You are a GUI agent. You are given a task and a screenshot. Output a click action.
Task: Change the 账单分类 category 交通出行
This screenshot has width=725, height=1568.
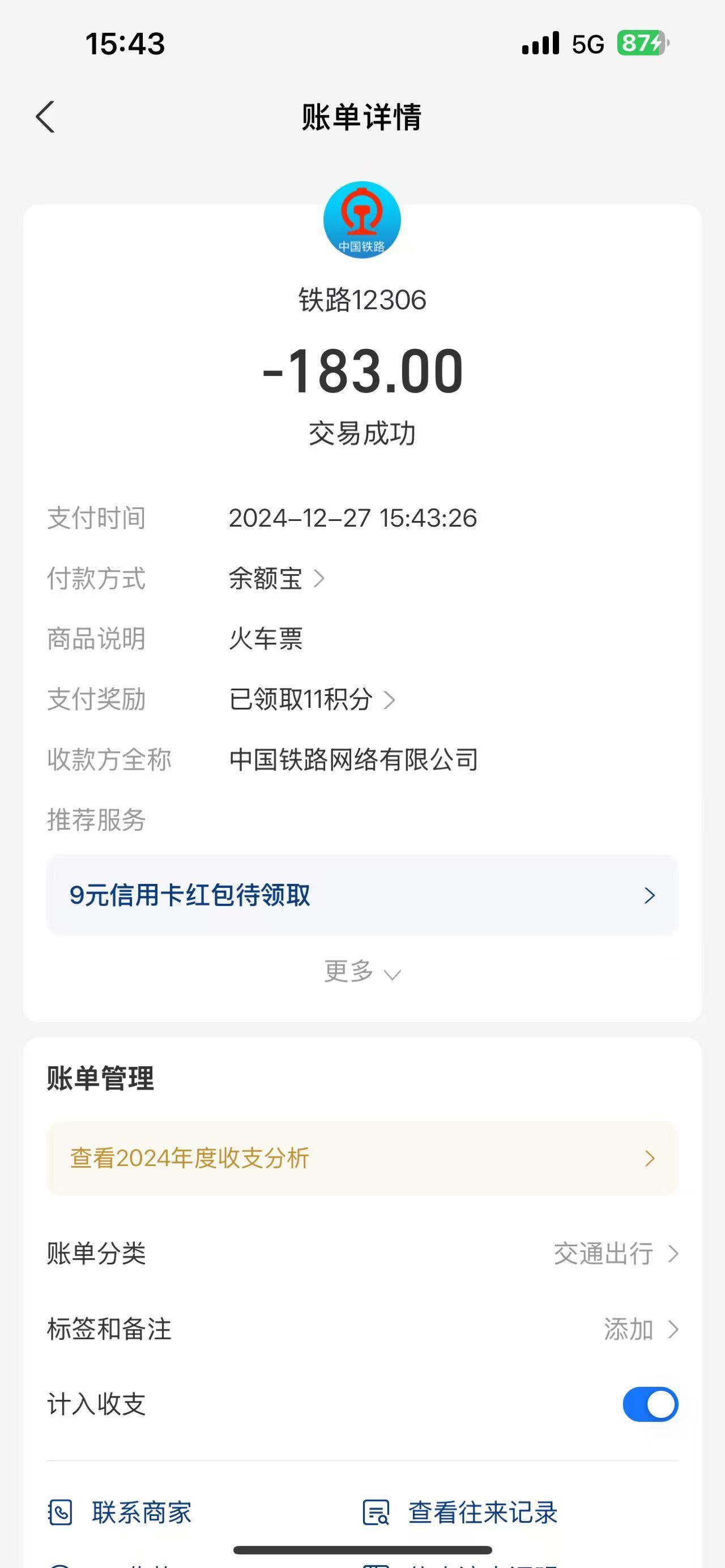[616, 1254]
